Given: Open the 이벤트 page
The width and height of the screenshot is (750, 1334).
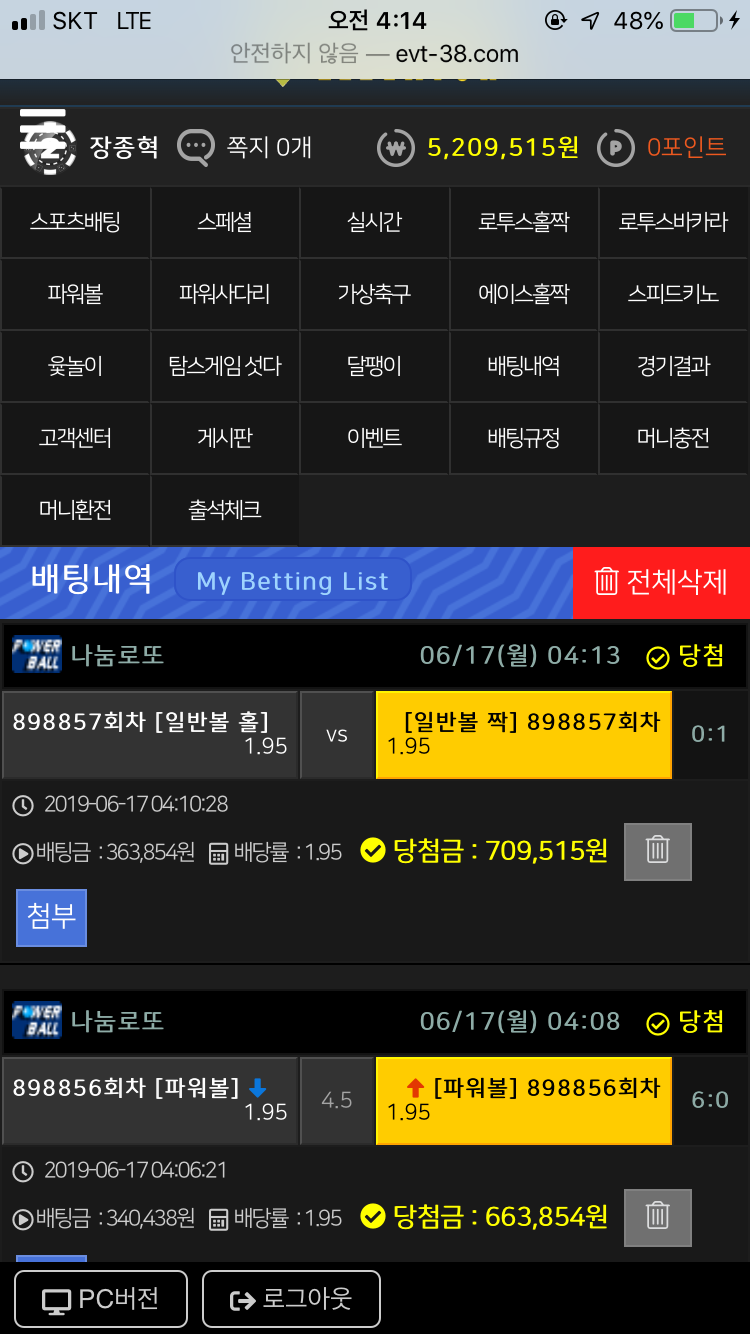Looking at the screenshot, I should 374,438.
